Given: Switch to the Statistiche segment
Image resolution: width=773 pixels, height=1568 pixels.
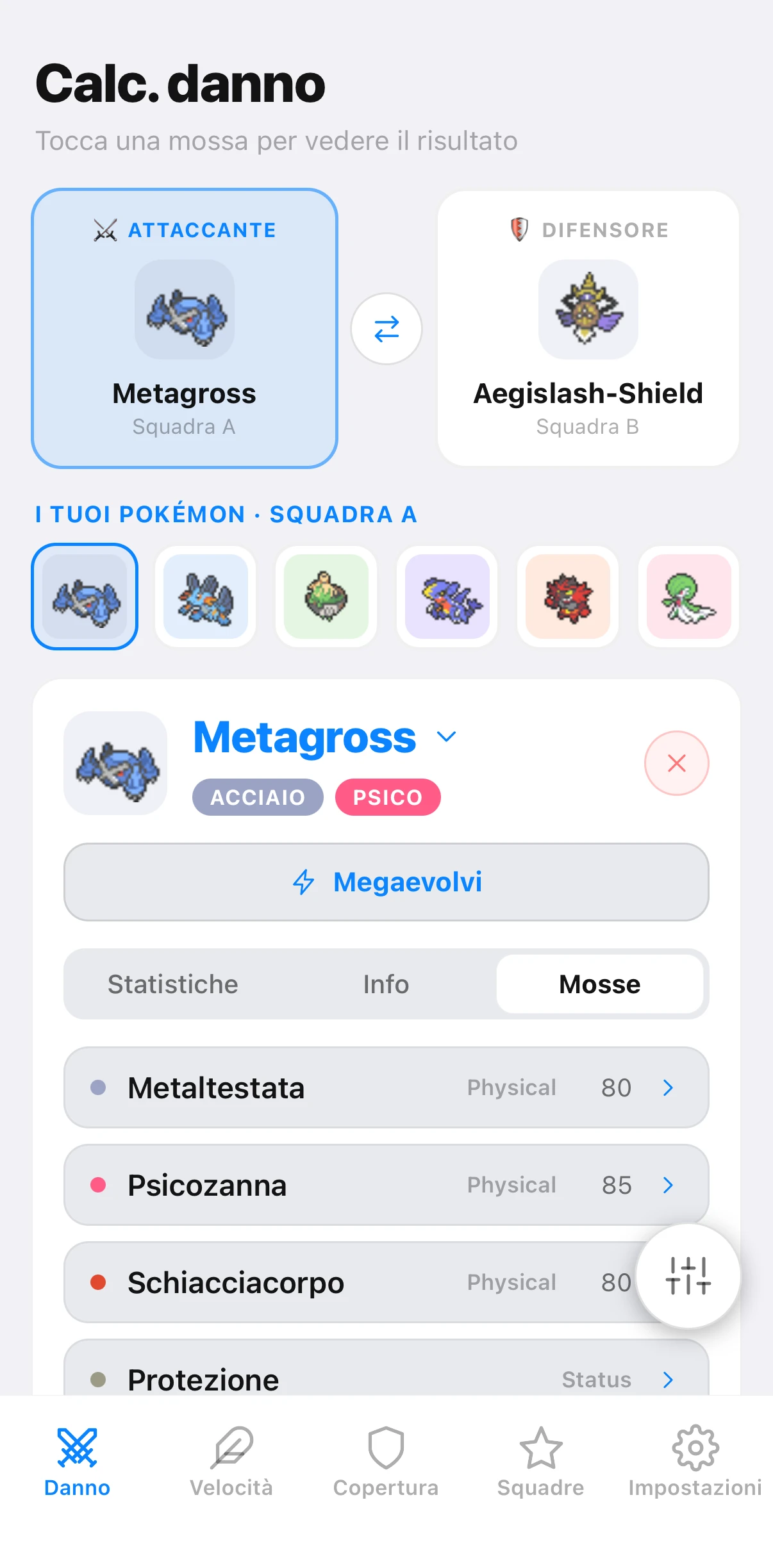Looking at the screenshot, I should [173, 984].
